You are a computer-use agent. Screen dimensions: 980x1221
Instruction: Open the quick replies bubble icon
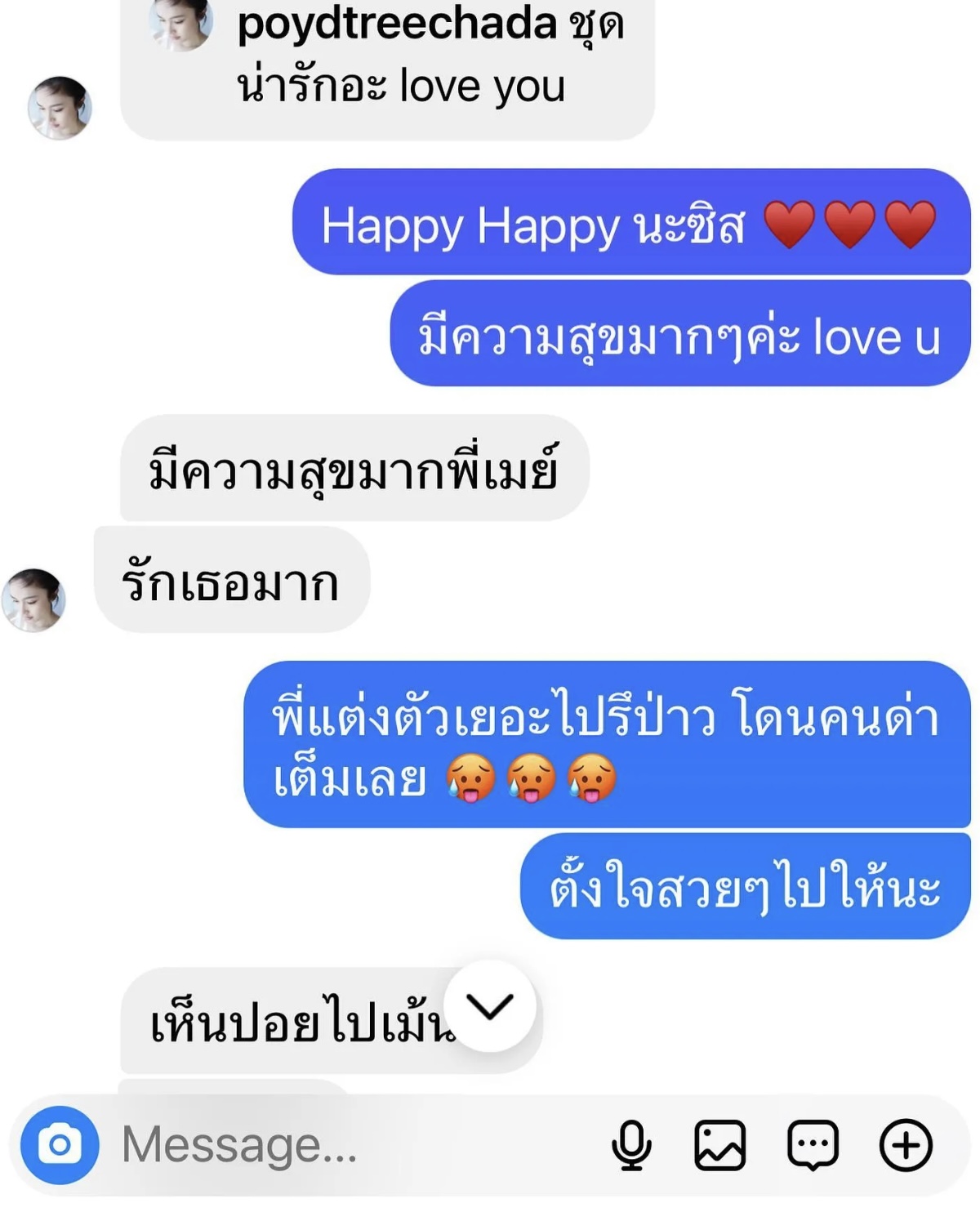[813, 1145]
